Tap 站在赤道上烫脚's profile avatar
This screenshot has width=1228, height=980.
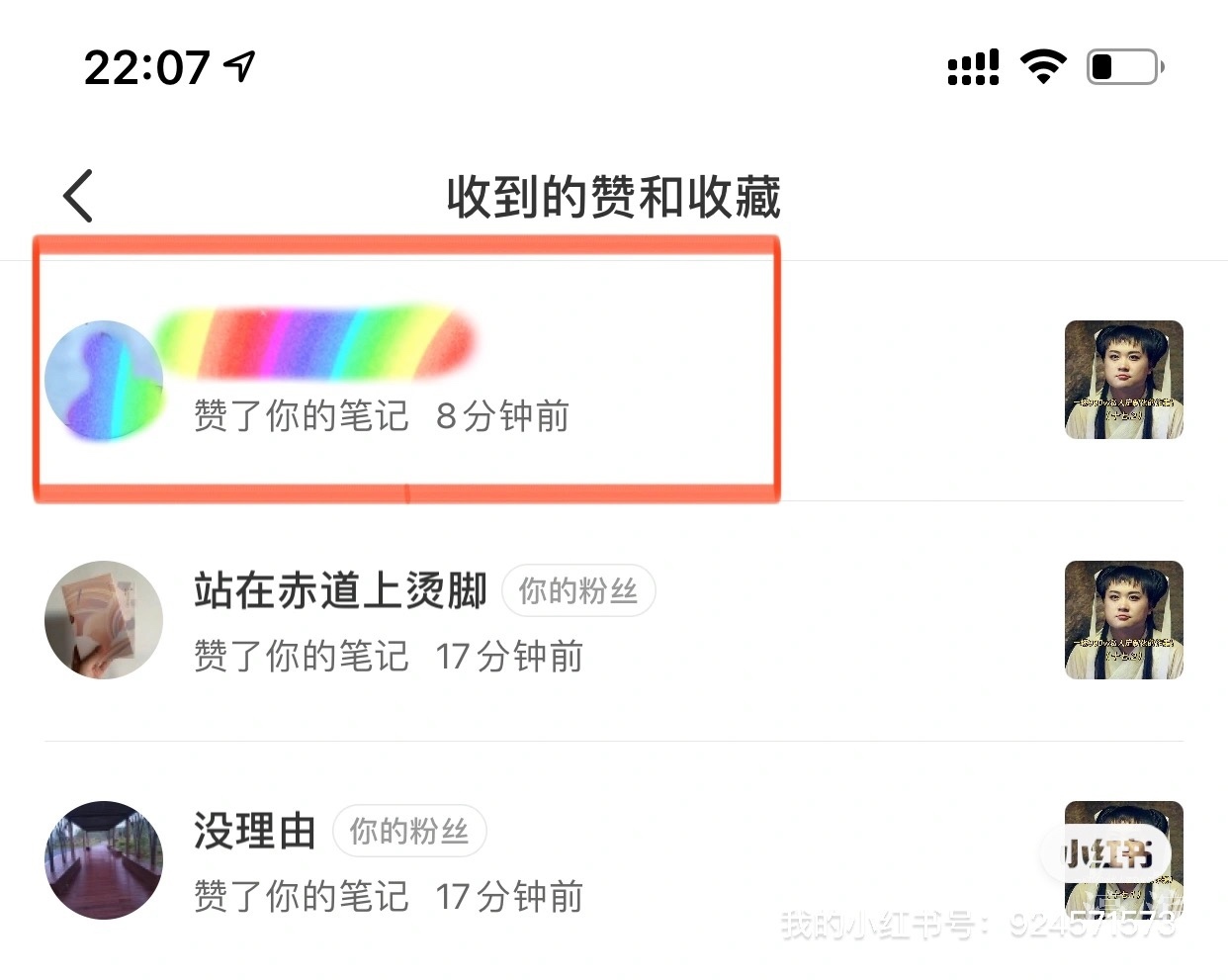pos(104,620)
